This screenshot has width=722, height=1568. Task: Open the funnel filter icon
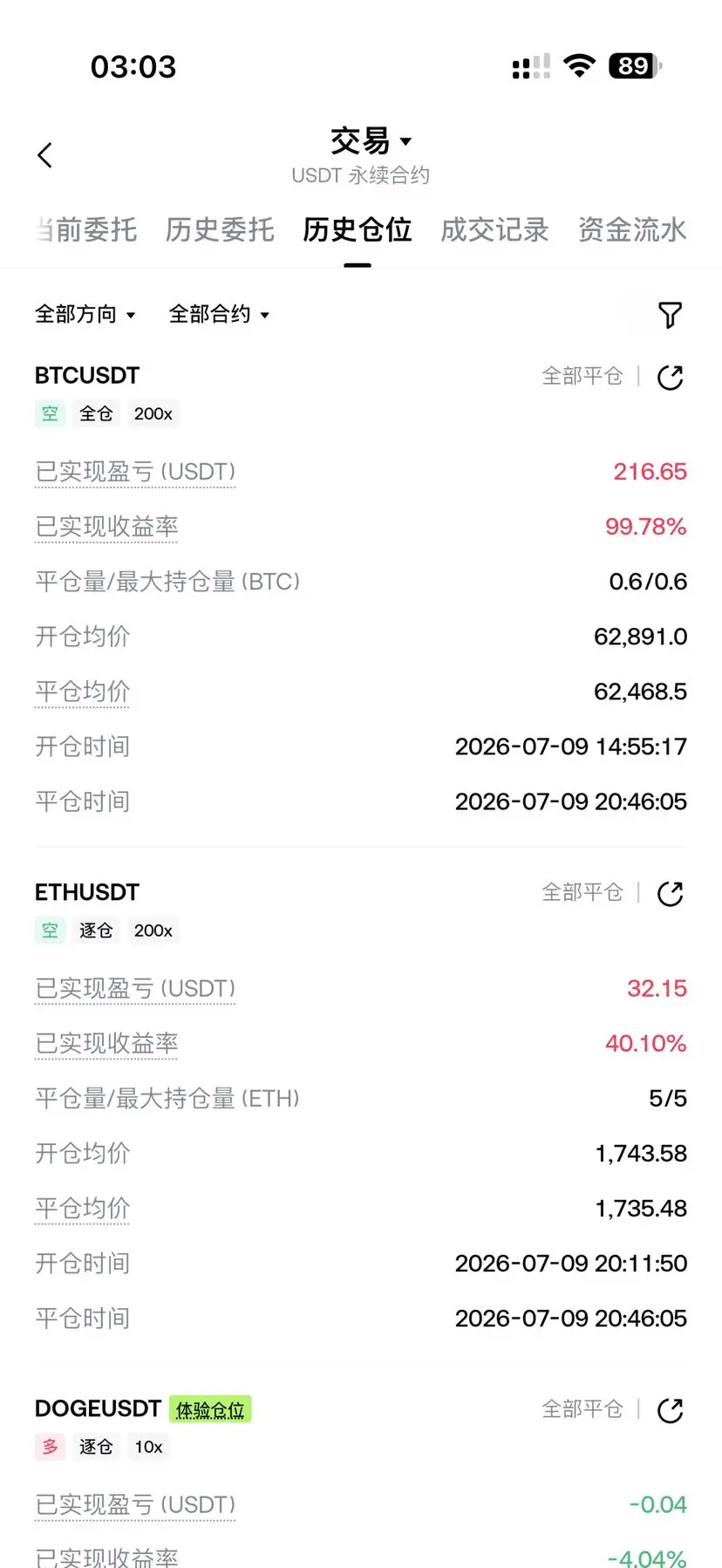pos(670,315)
